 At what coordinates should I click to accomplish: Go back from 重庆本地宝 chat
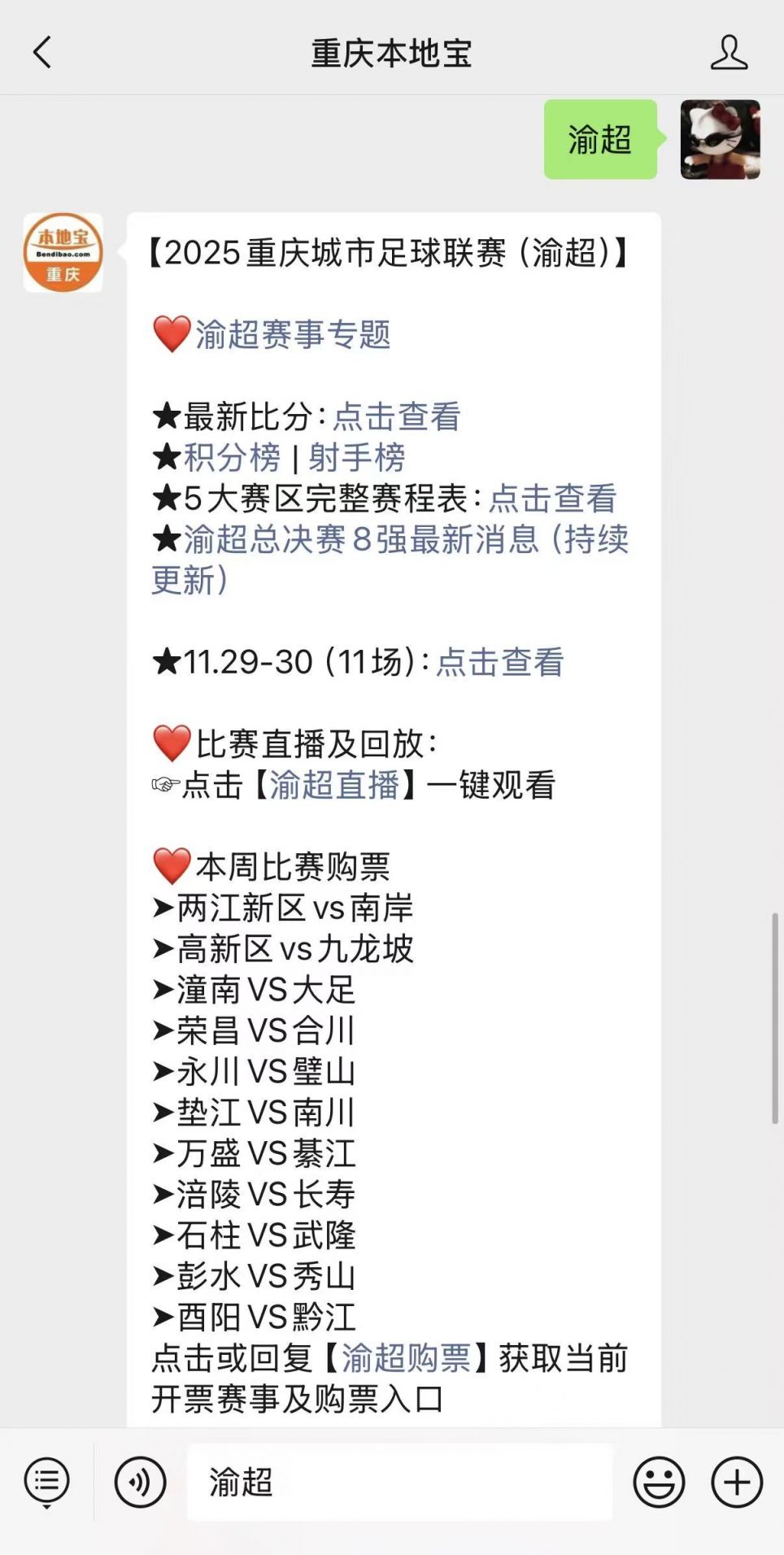(42, 53)
